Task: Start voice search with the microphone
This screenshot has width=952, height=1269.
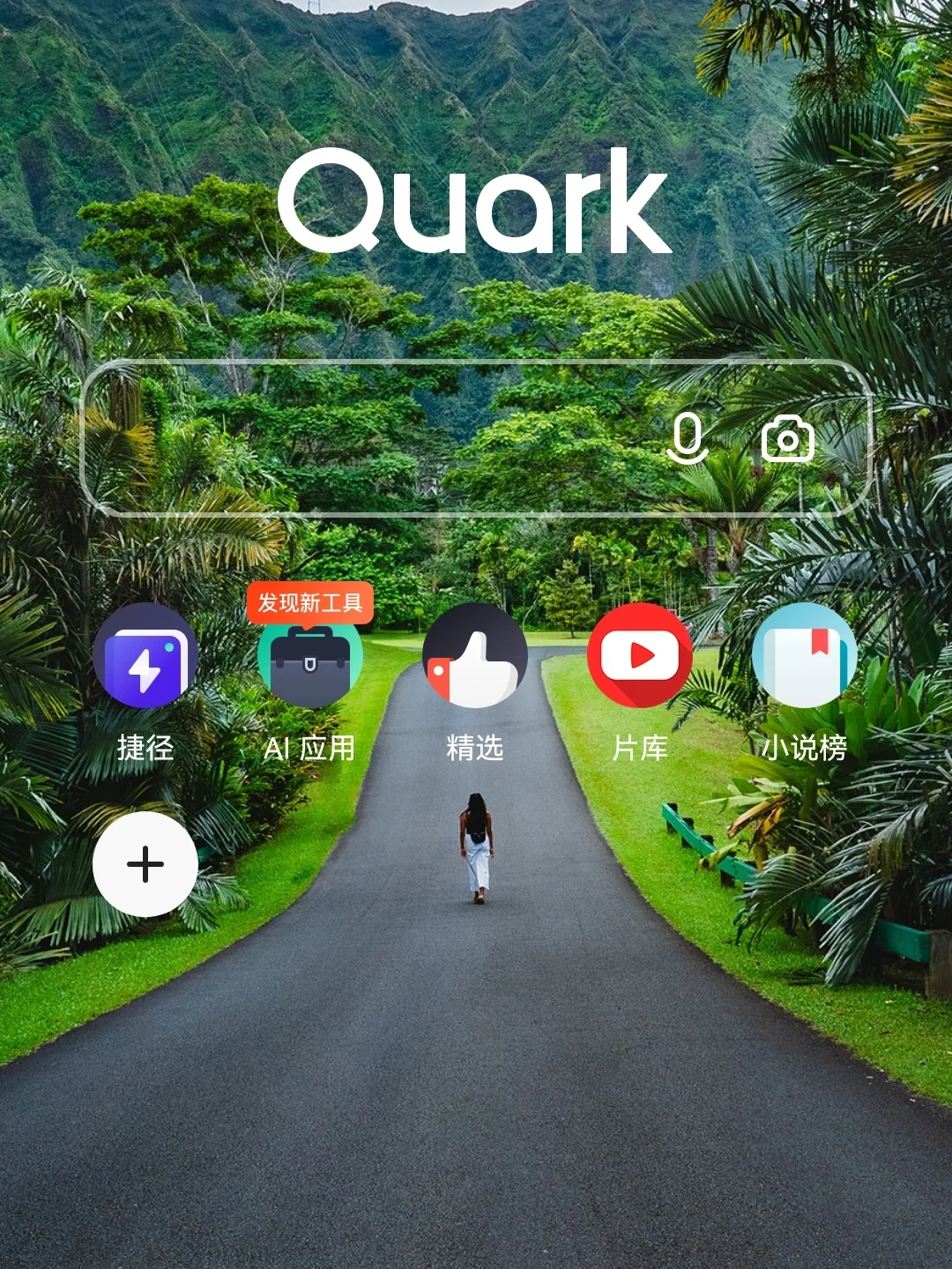Action: coord(688,438)
